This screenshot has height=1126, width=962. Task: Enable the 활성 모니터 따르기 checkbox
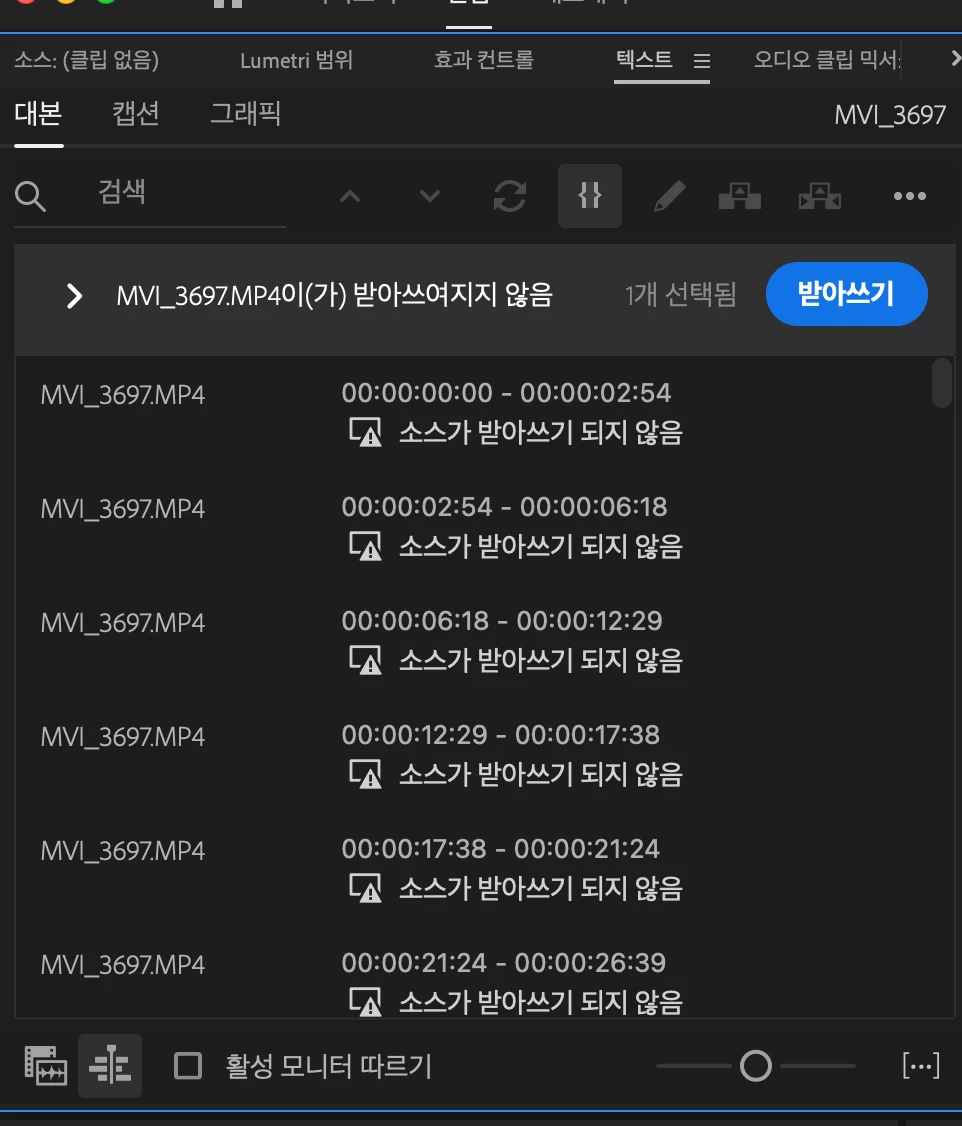[x=188, y=1066]
